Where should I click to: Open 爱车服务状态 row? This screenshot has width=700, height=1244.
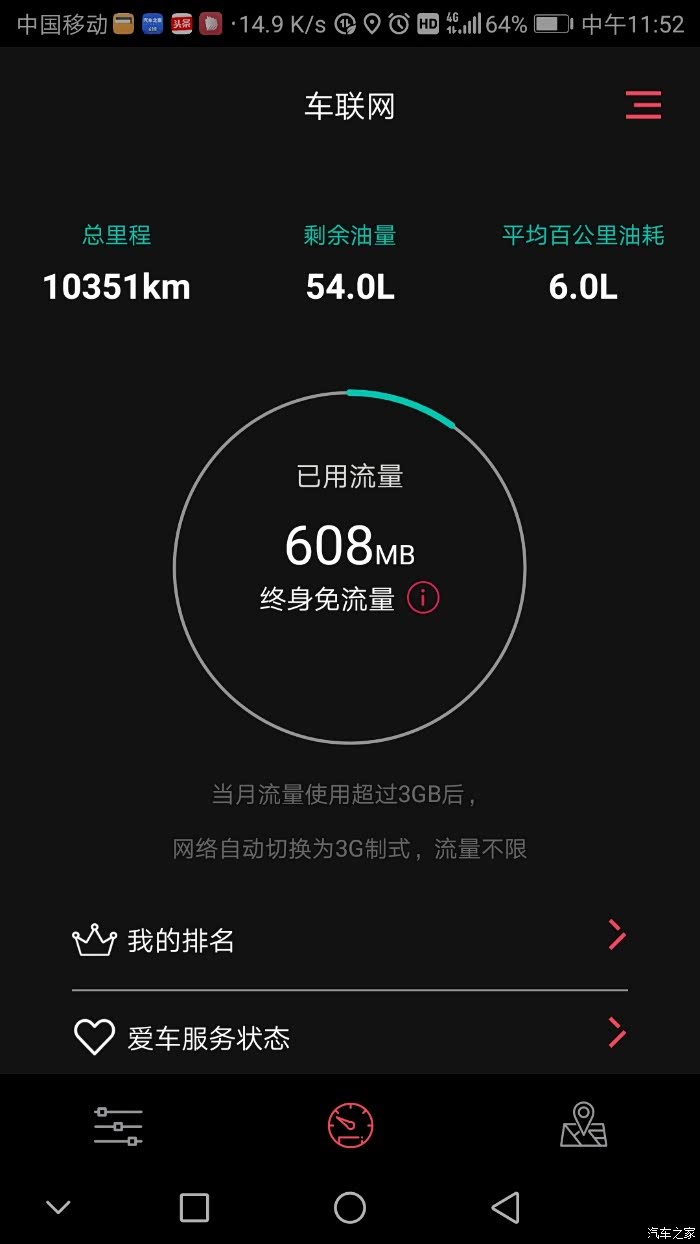(x=350, y=1036)
